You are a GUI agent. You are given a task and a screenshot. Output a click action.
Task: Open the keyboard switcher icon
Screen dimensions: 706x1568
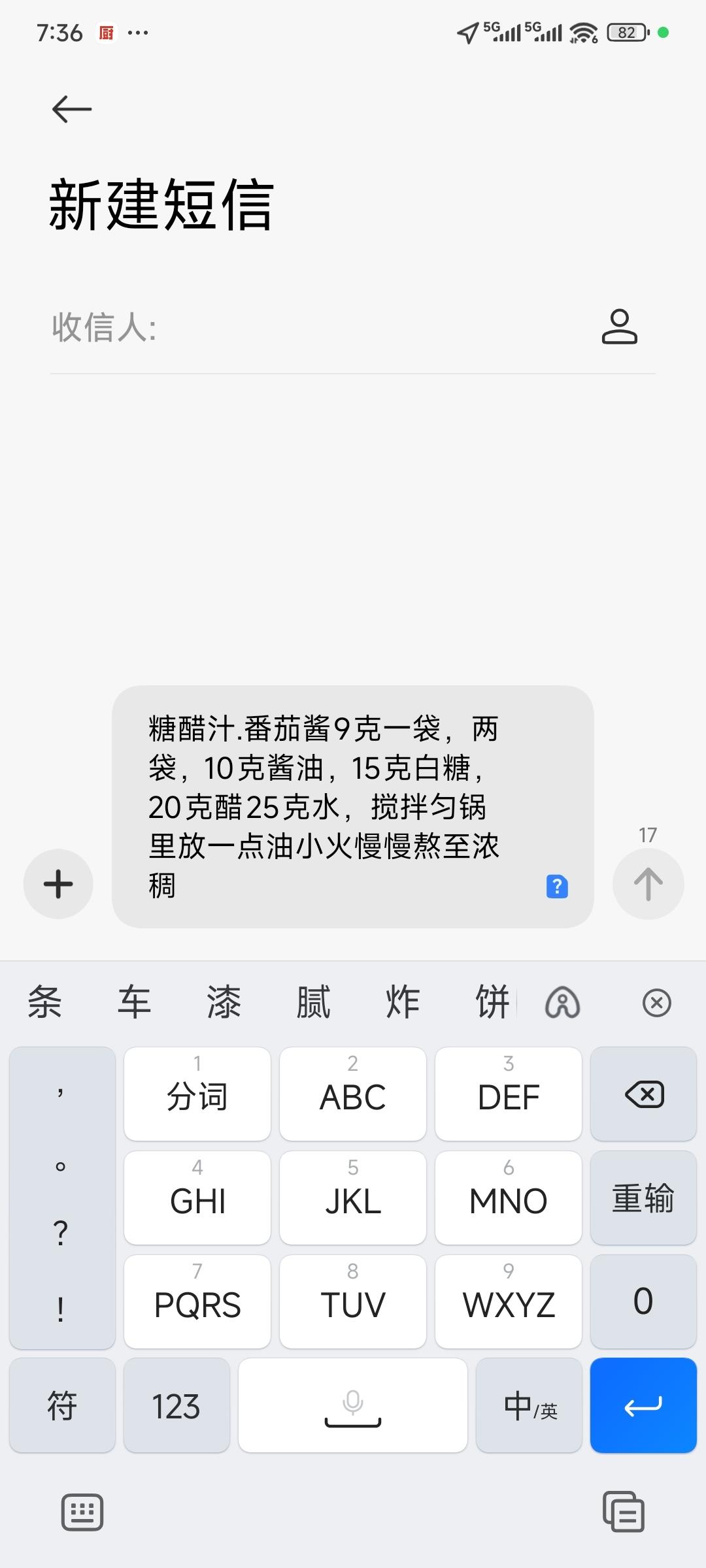(82, 1512)
